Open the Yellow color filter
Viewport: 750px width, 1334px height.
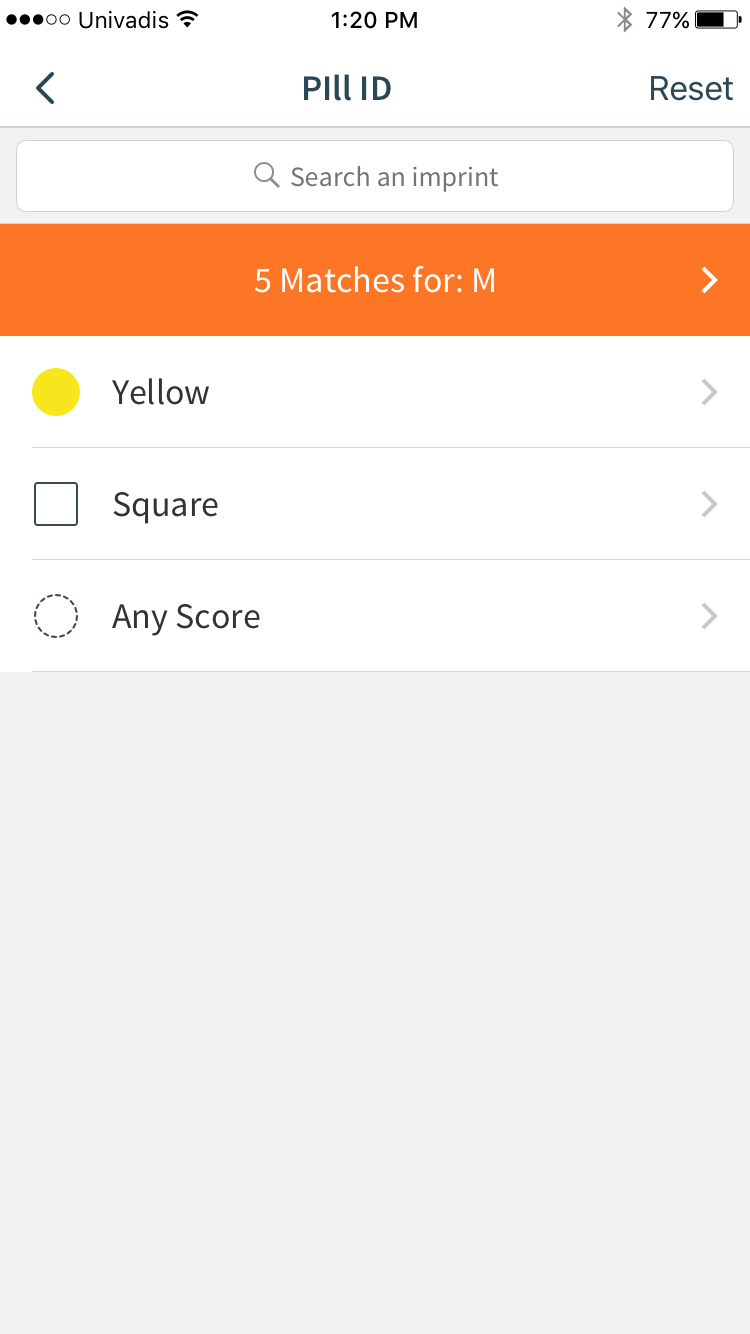(375, 392)
